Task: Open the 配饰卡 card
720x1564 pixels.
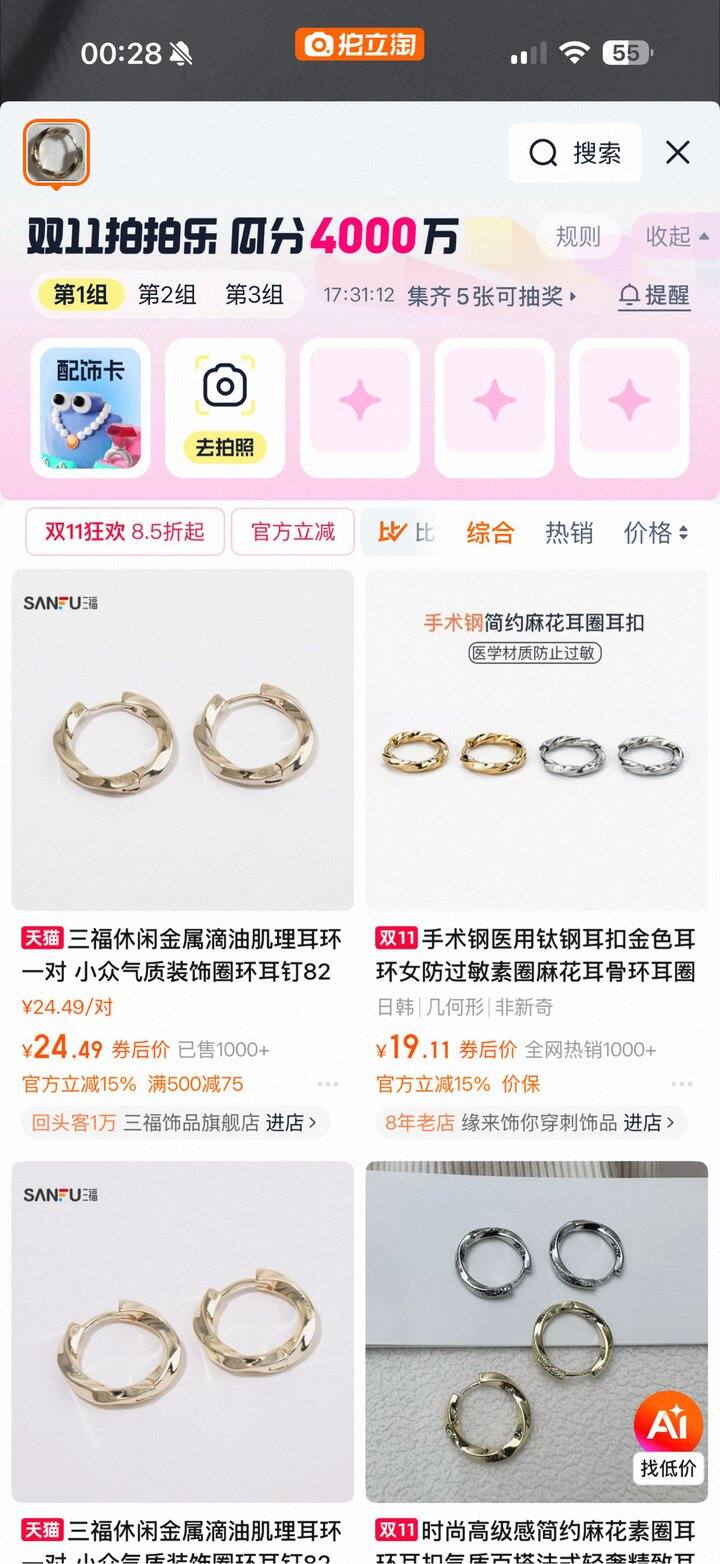Action: pos(90,408)
